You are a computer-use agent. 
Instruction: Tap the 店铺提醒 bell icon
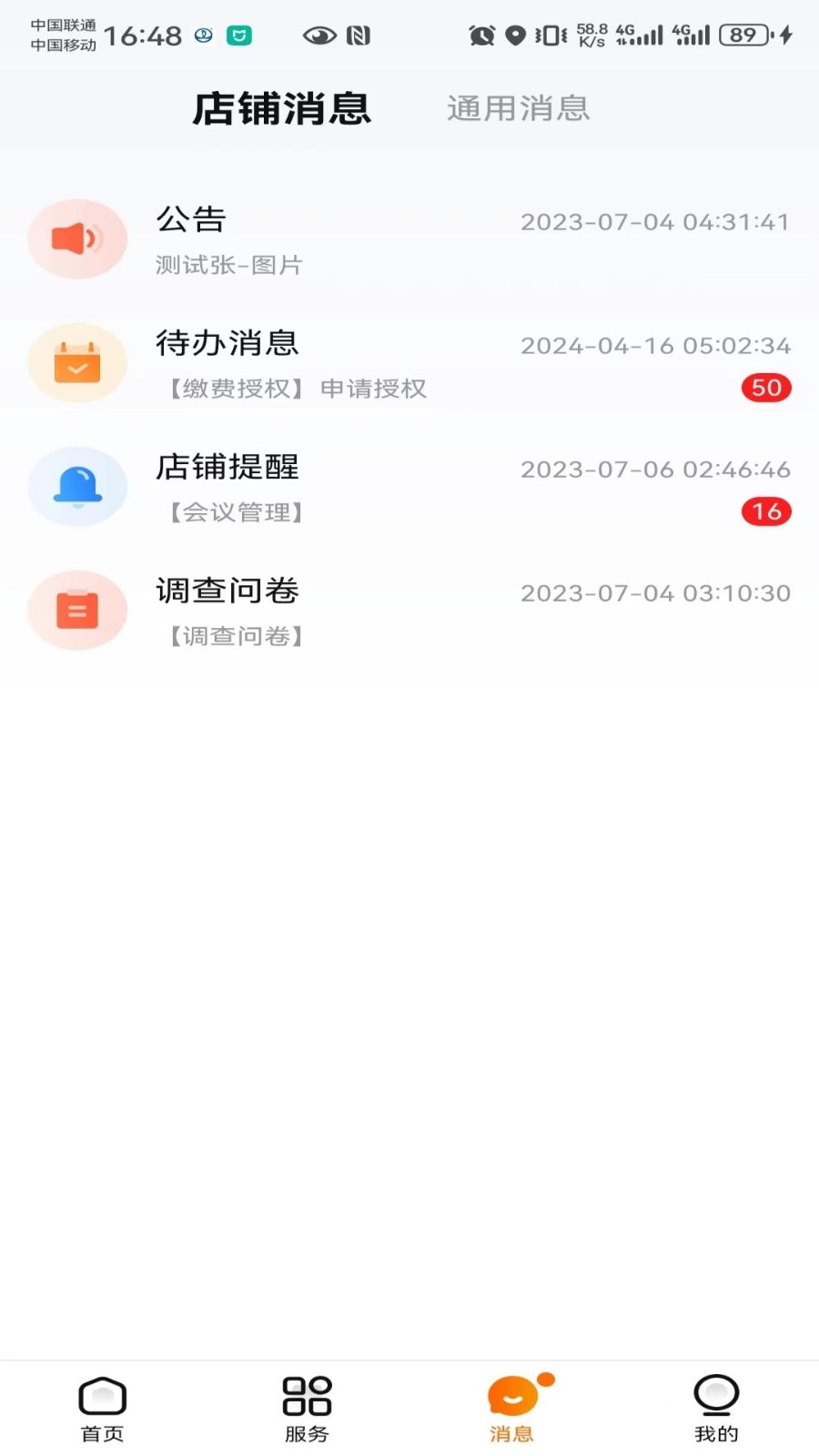tap(77, 487)
